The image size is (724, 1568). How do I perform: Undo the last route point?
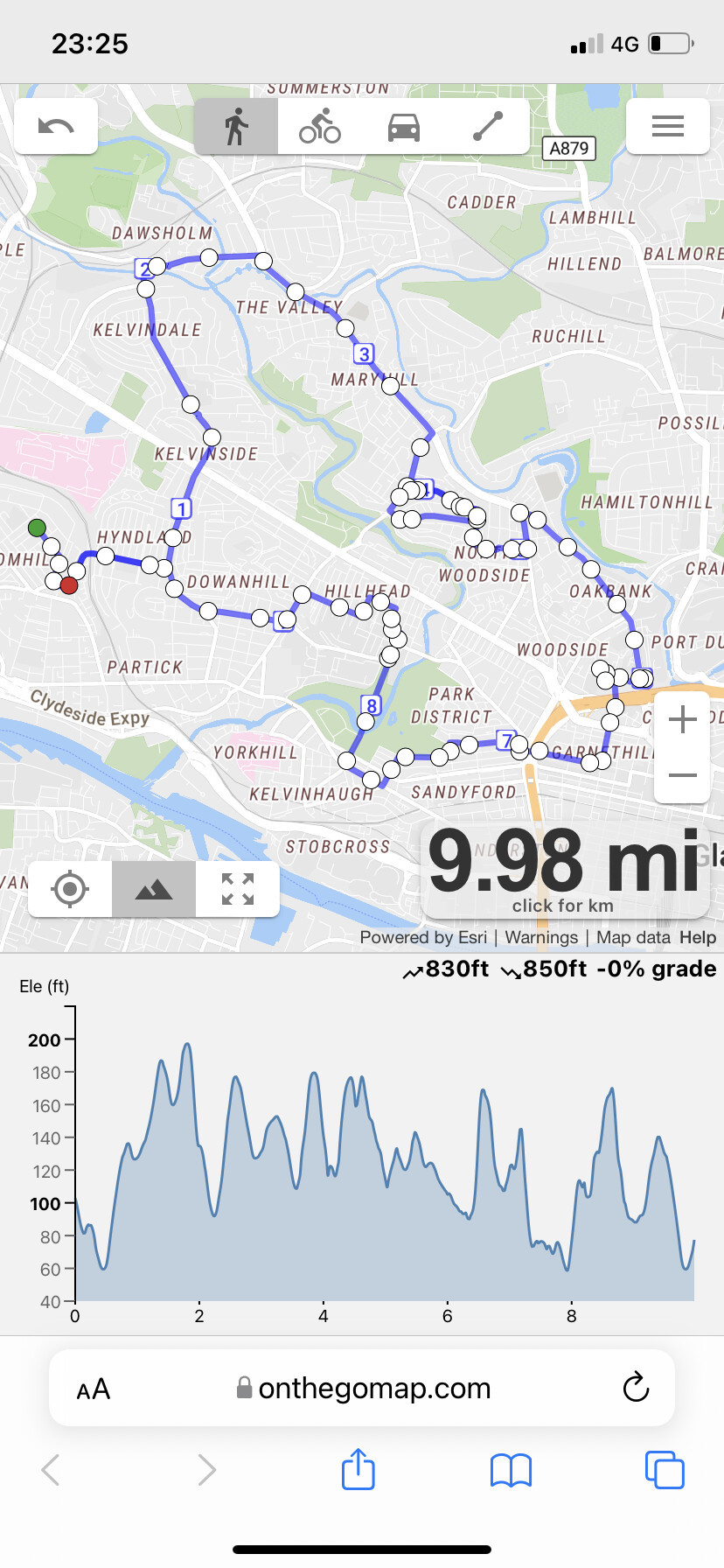[56, 126]
